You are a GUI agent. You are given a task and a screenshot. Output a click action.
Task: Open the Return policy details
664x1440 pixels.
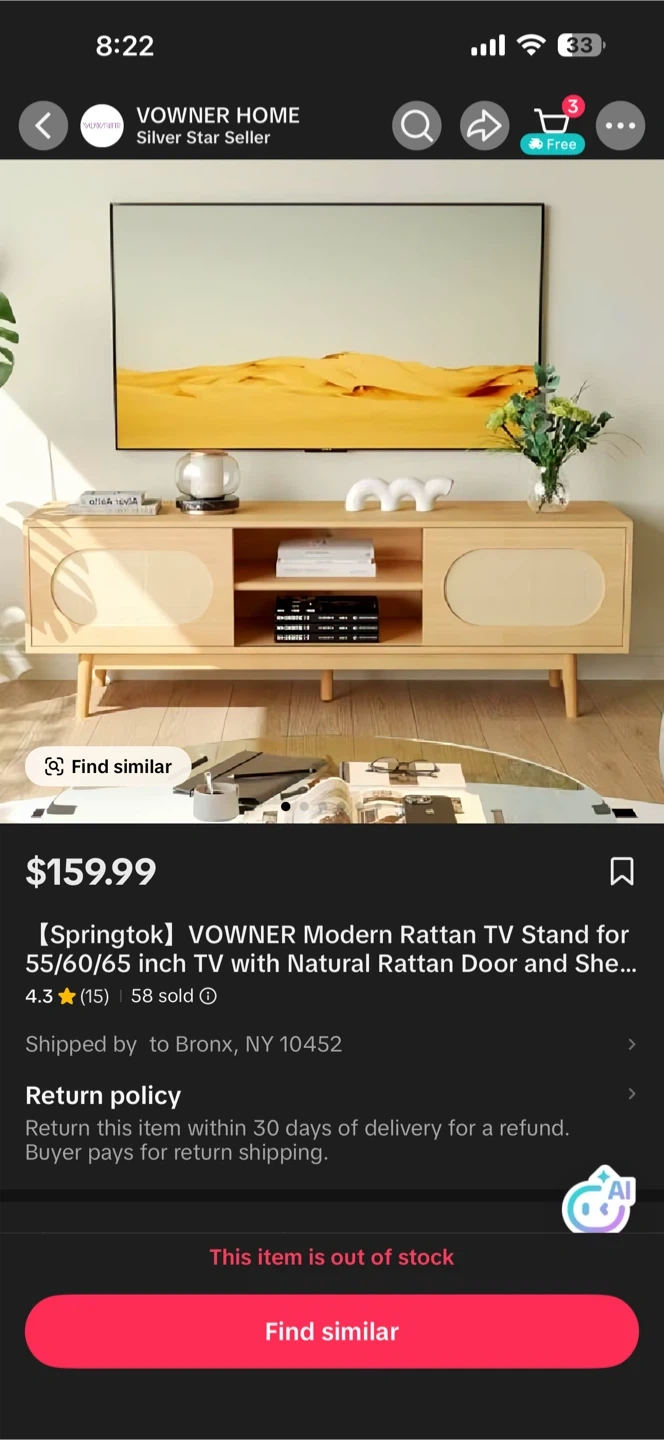(x=331, y=1124)
